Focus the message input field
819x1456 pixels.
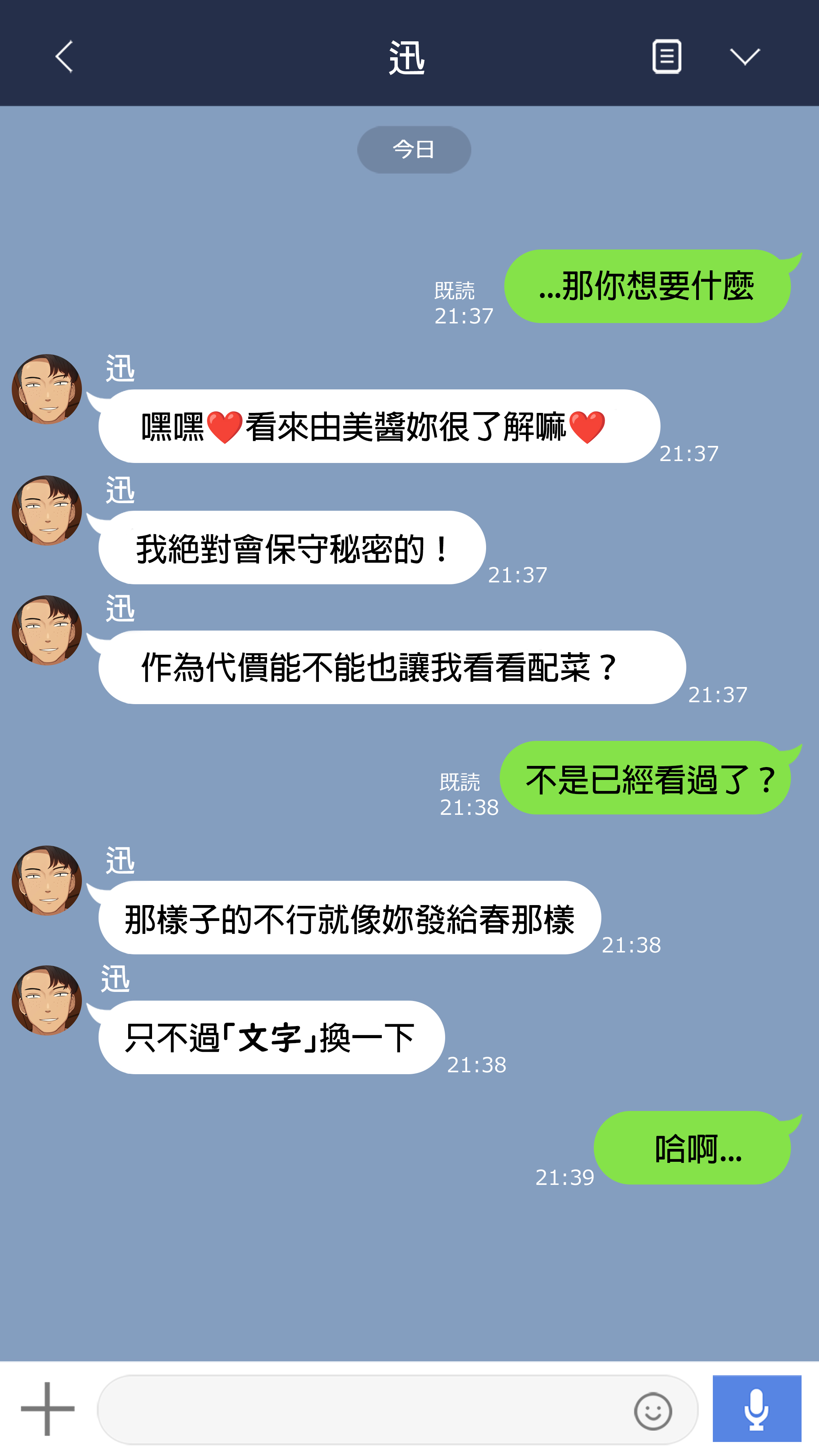tap(362, 1410)
